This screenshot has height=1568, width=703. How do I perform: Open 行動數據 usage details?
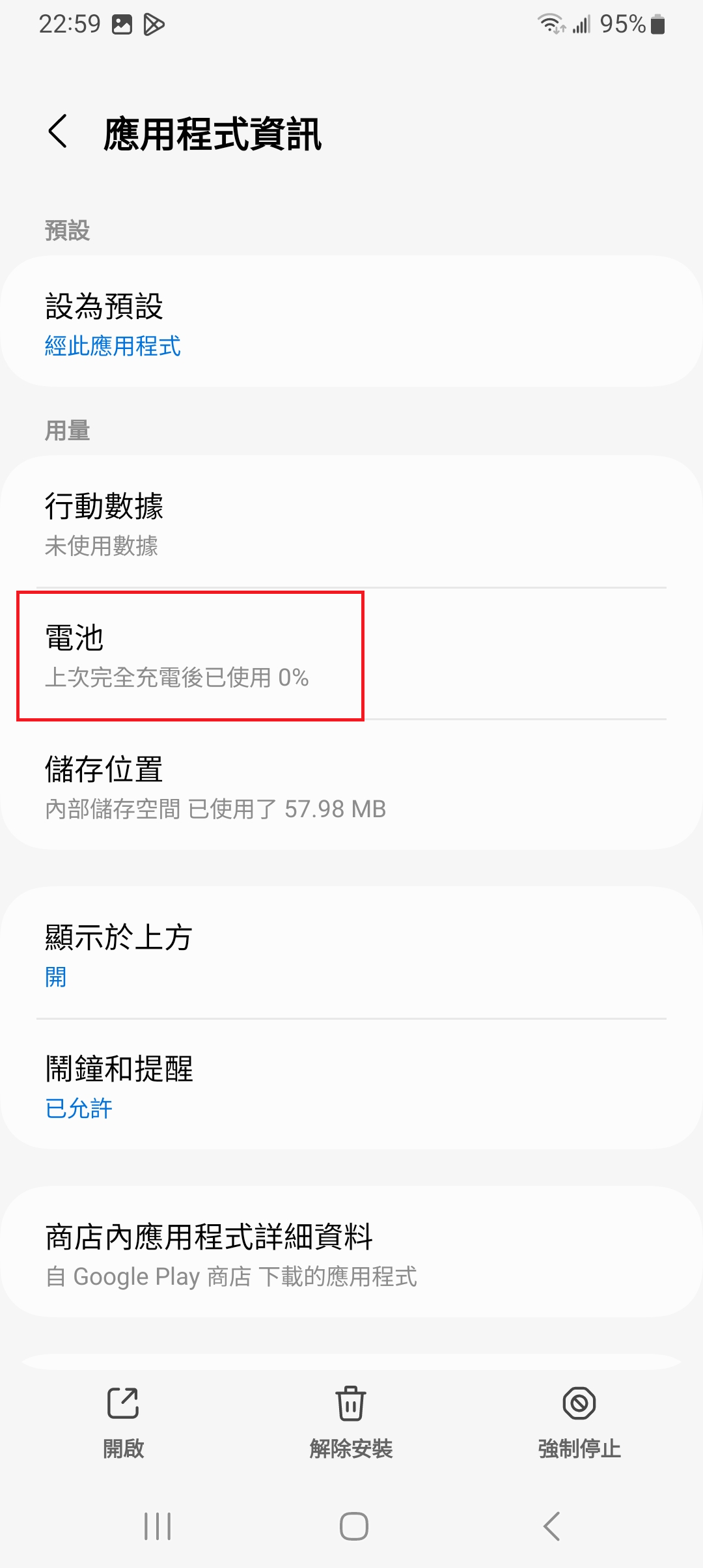[351, 523]
